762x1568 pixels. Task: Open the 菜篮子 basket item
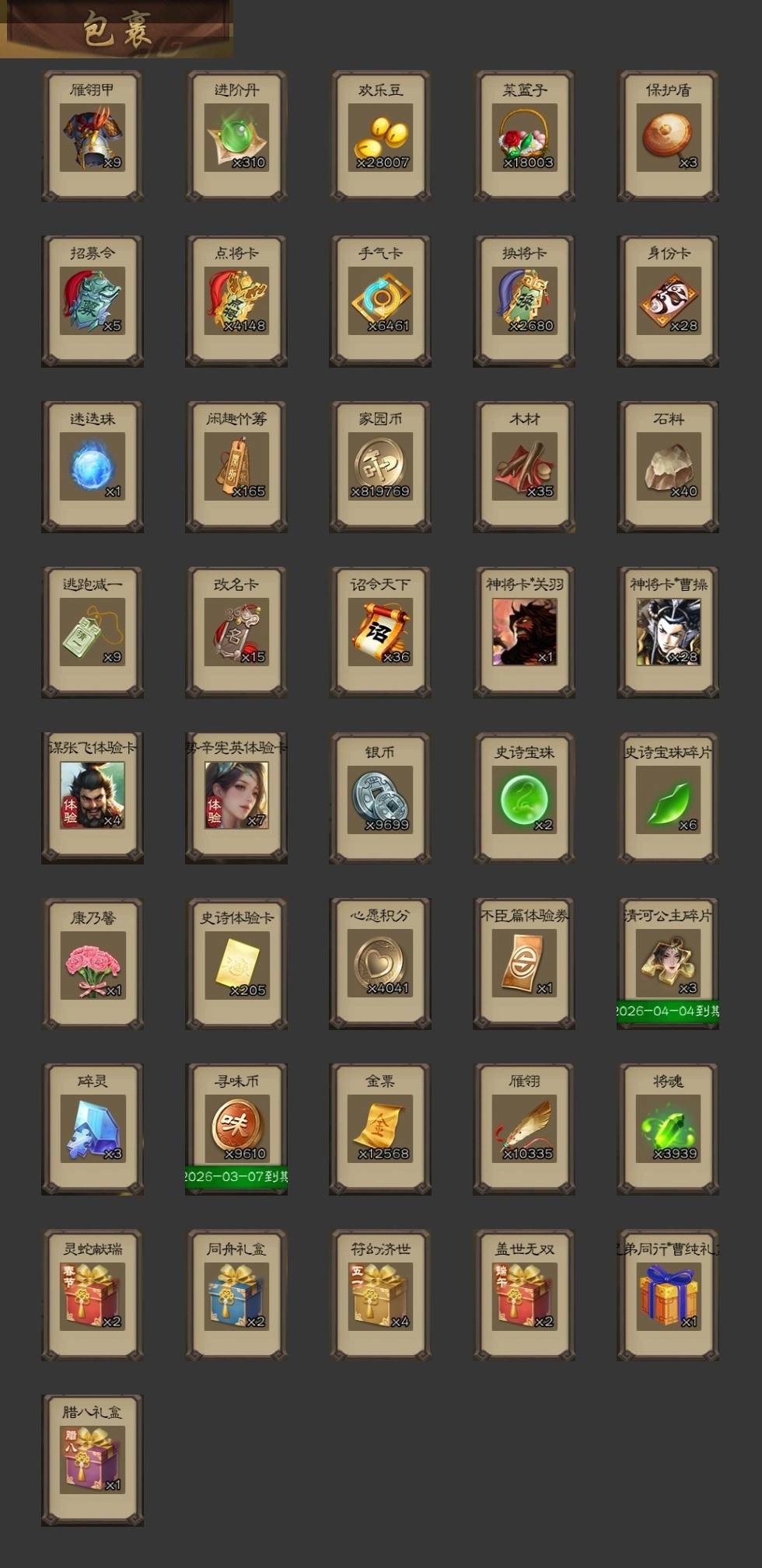(x=524, y=136)
